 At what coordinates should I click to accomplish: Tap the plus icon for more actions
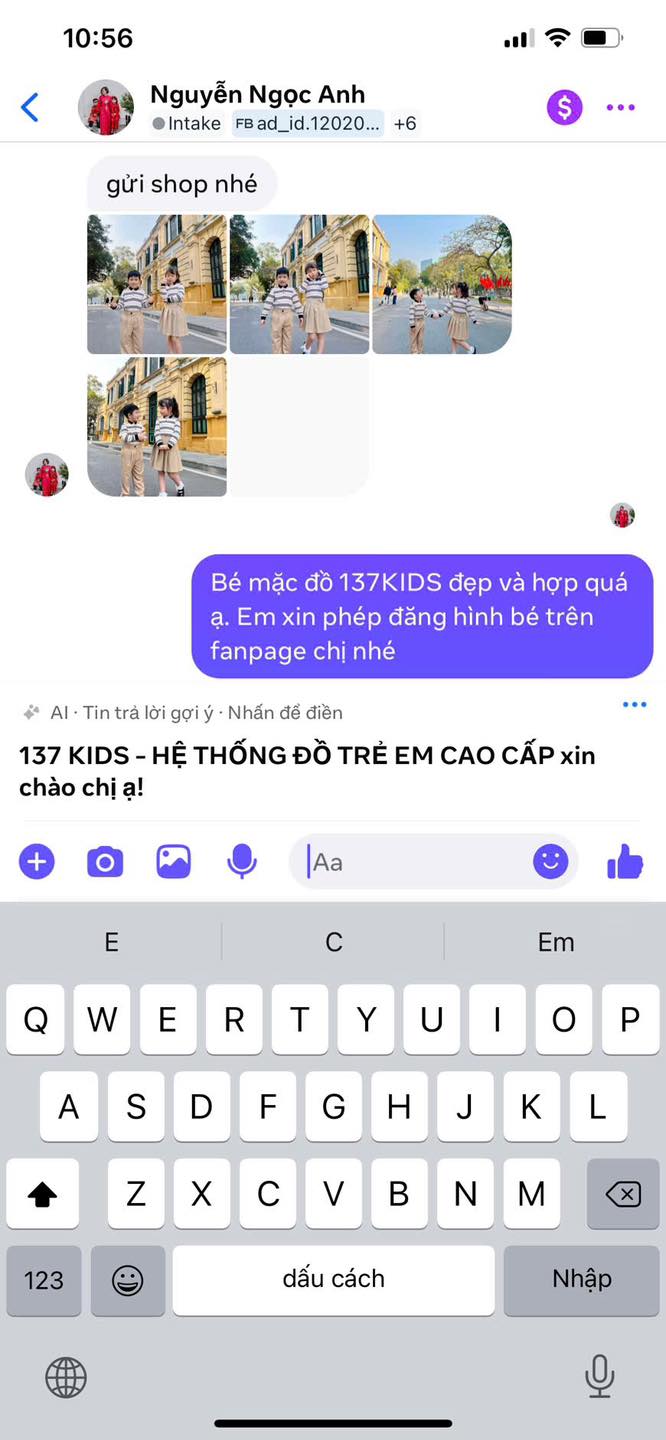[37, 861]
